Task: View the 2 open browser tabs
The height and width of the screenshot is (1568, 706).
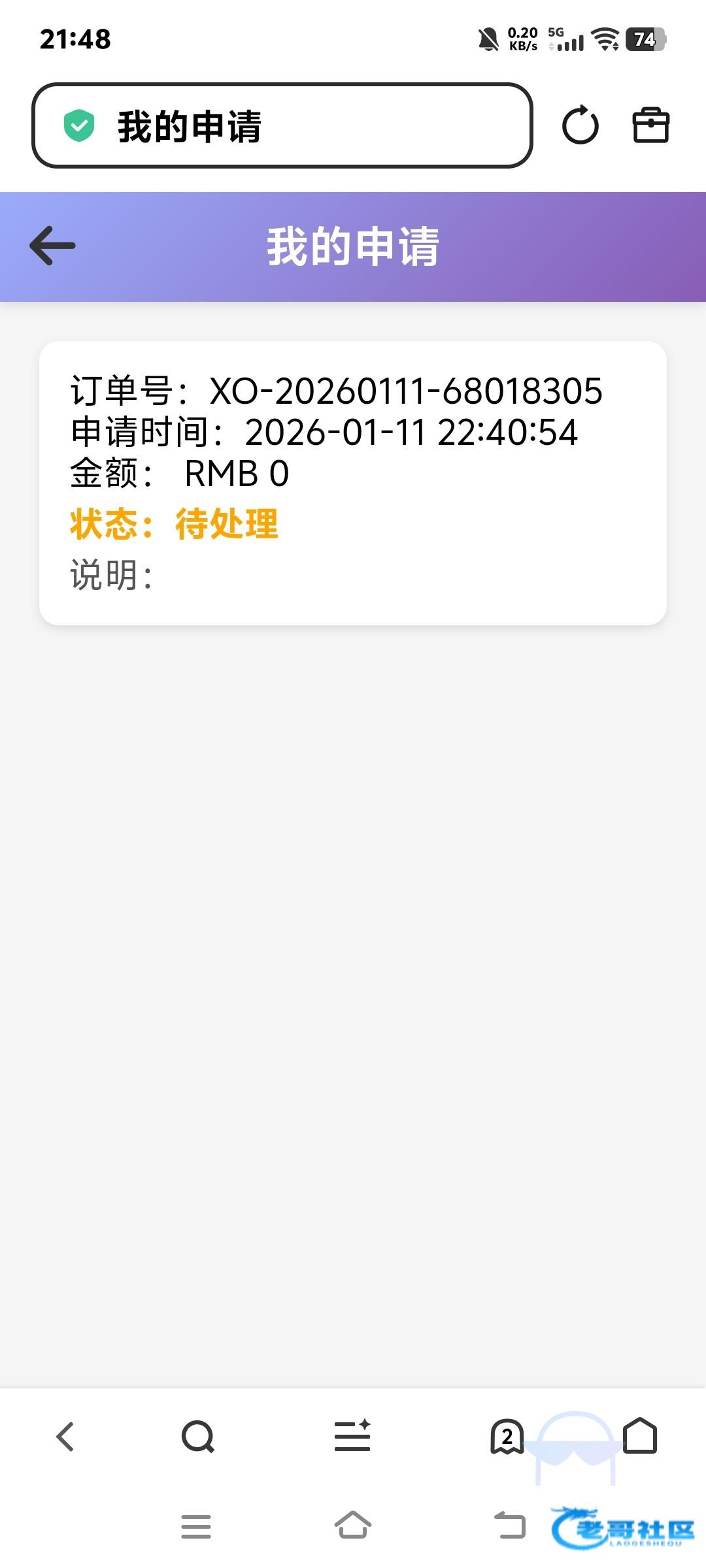Action: point(507,1437)
